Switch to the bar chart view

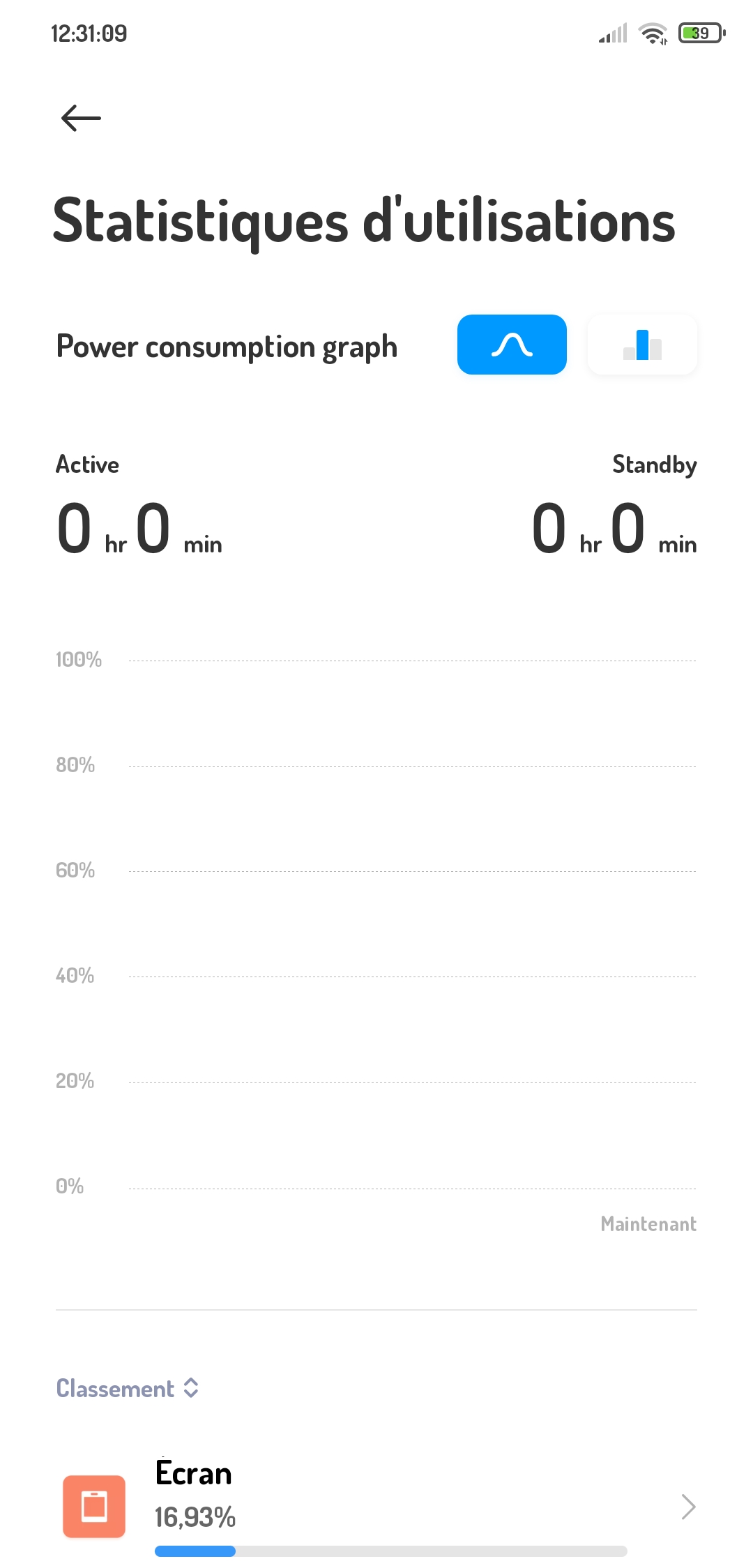point(642,345)
